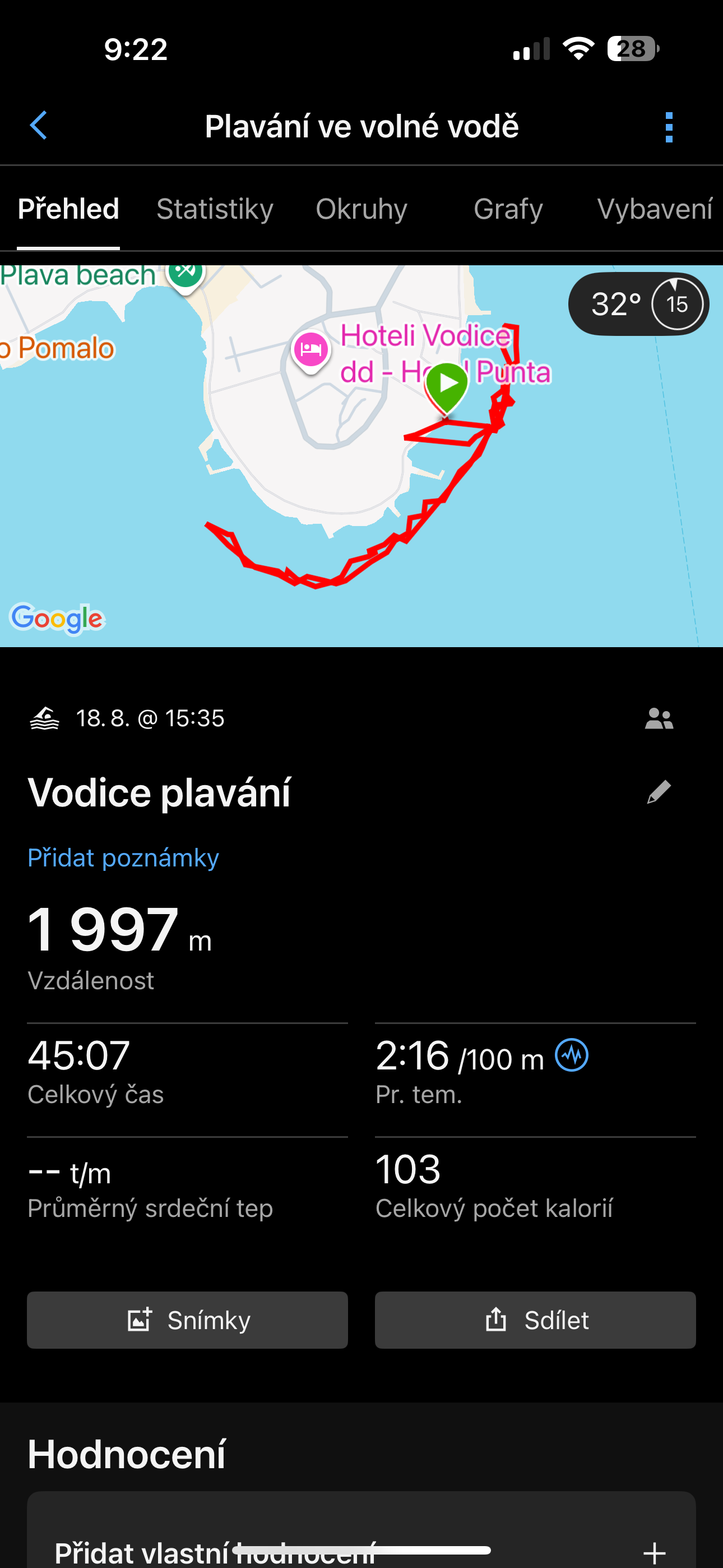Edit activity name with pencil icon

pos(659,792)
